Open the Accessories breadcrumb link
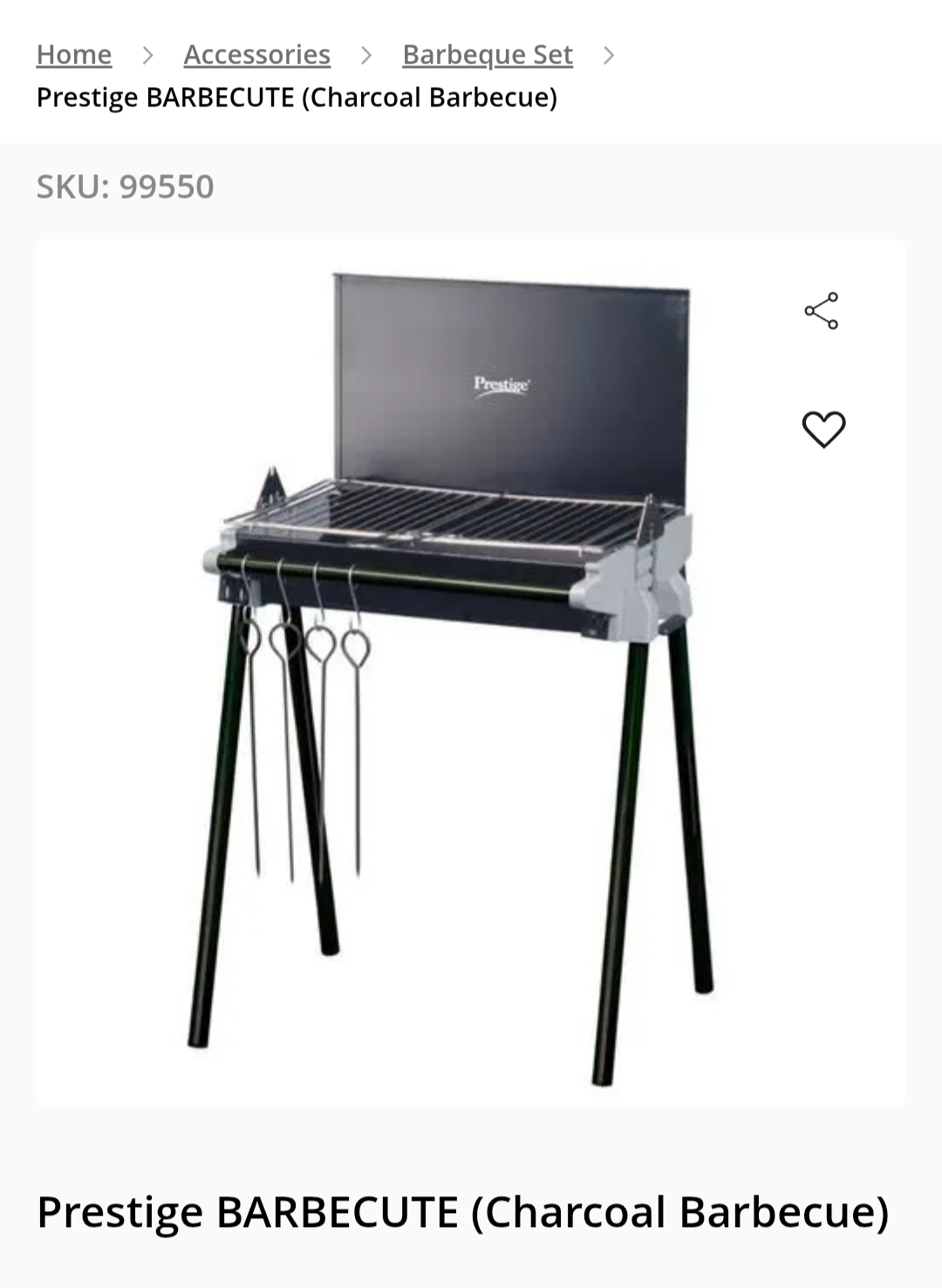Screen dimensions: 942x1288 tap(256, 55)
